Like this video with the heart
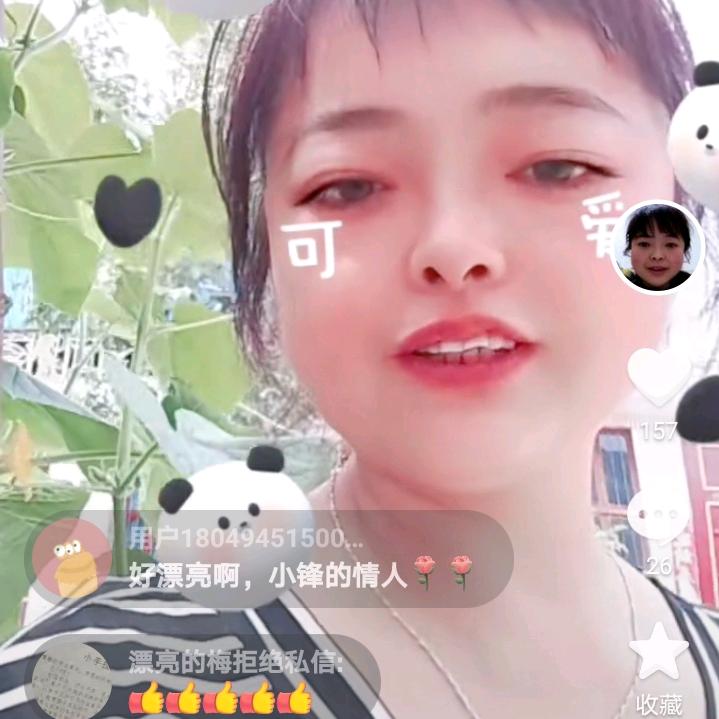 659,377
